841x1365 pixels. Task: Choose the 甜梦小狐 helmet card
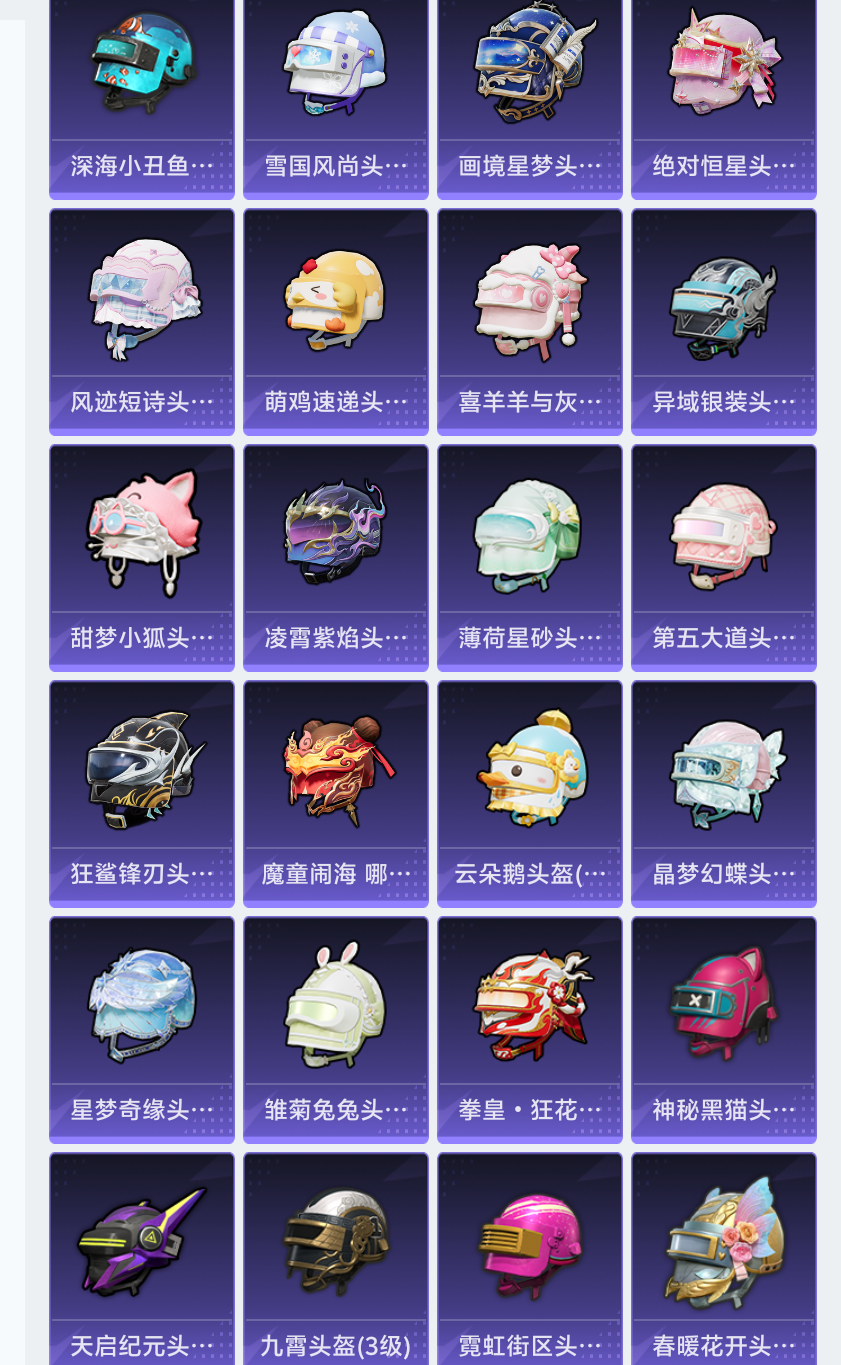pos(142,558)
